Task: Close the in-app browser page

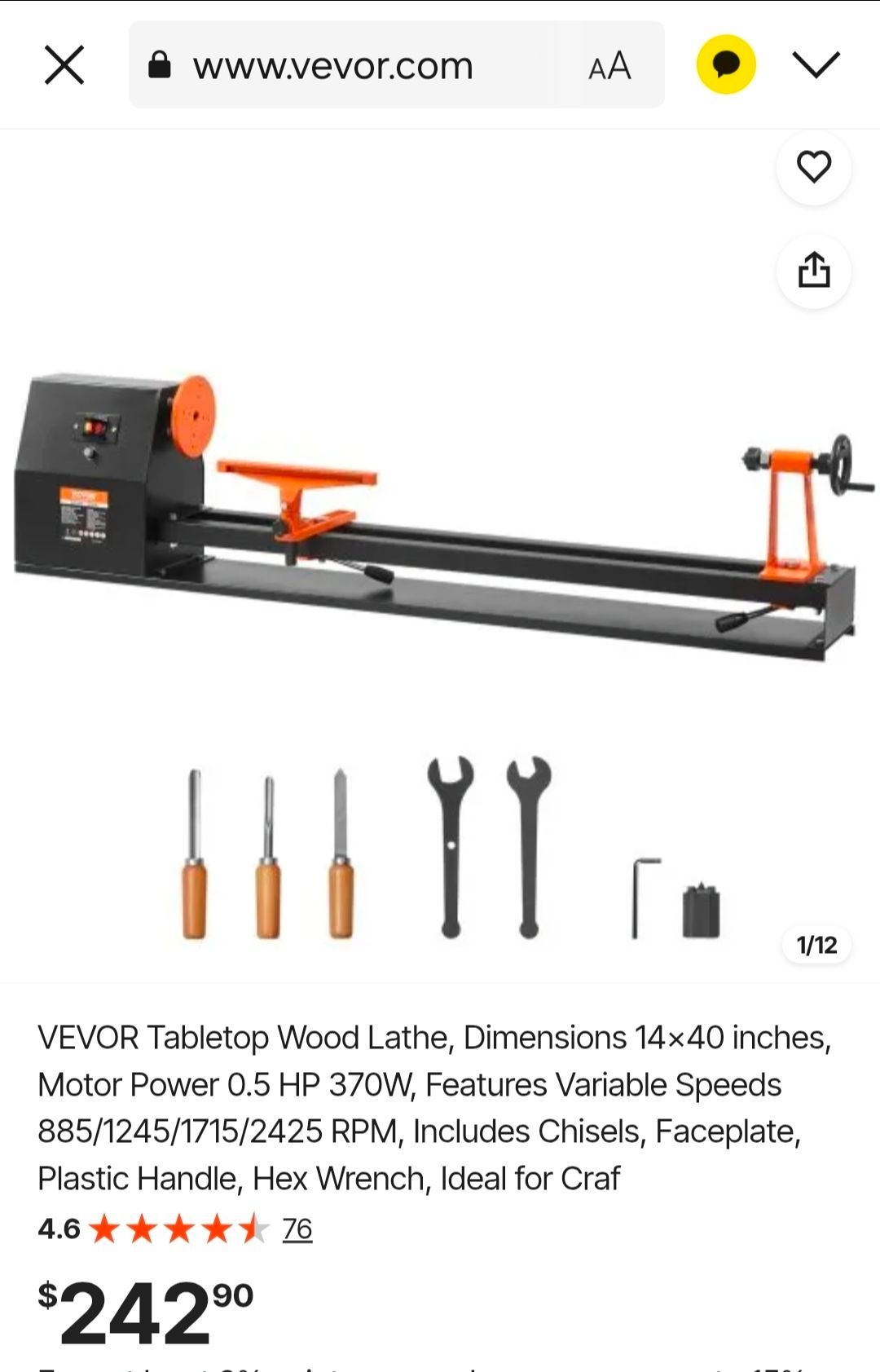Action: pos(64,65)
